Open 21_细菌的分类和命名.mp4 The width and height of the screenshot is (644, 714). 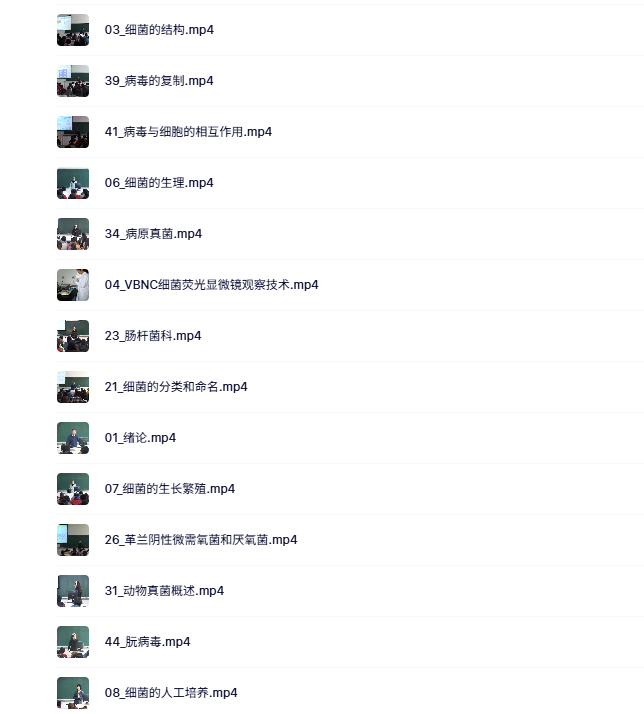pos(176,387)
